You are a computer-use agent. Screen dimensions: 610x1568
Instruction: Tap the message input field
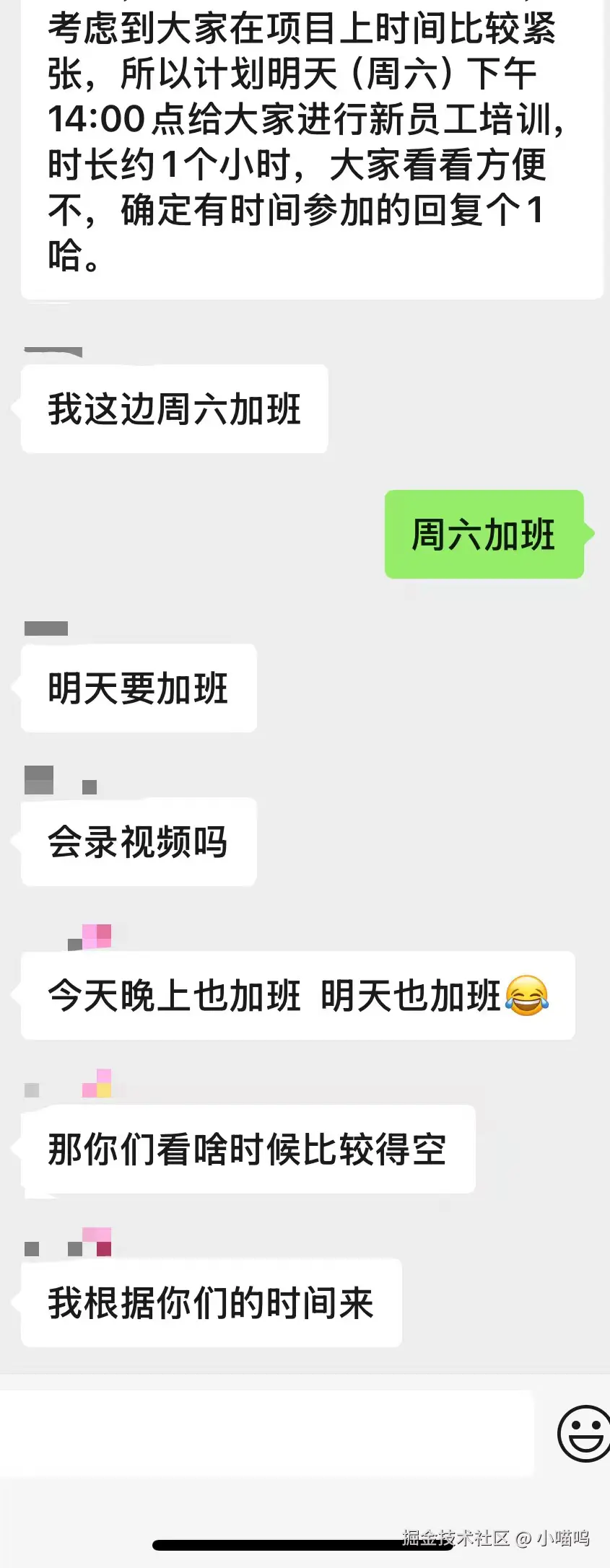pos(267,1434)
